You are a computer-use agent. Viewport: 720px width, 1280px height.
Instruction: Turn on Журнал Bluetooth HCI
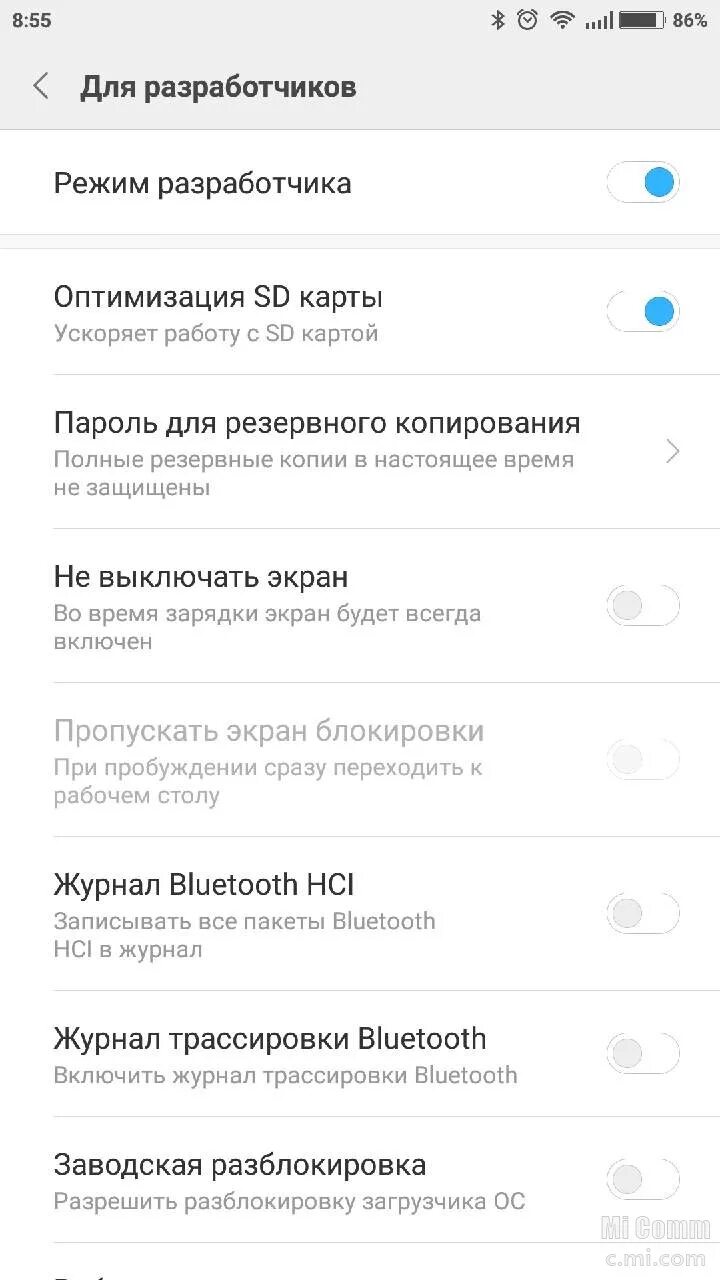(643, 913)
